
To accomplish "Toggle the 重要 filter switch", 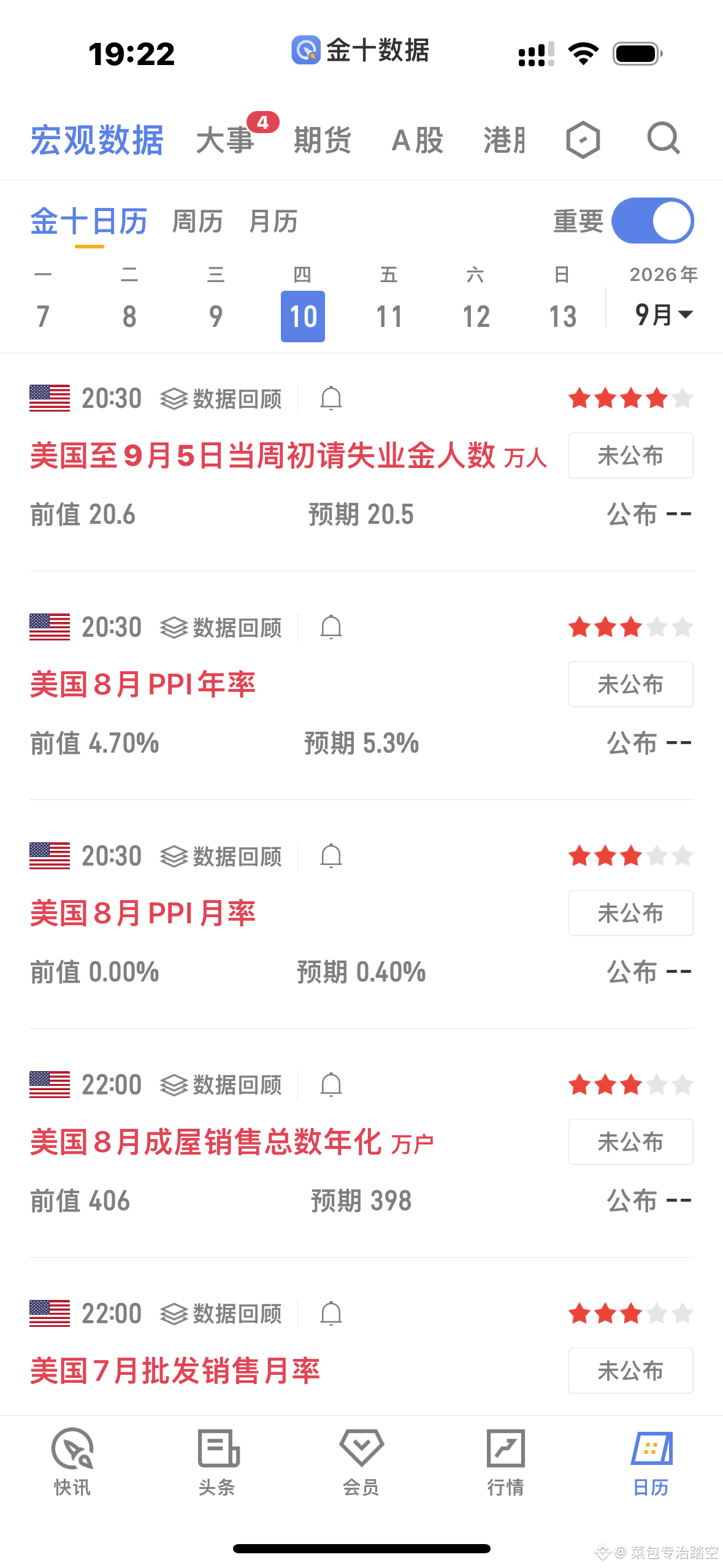I will [x=652, y=221].
